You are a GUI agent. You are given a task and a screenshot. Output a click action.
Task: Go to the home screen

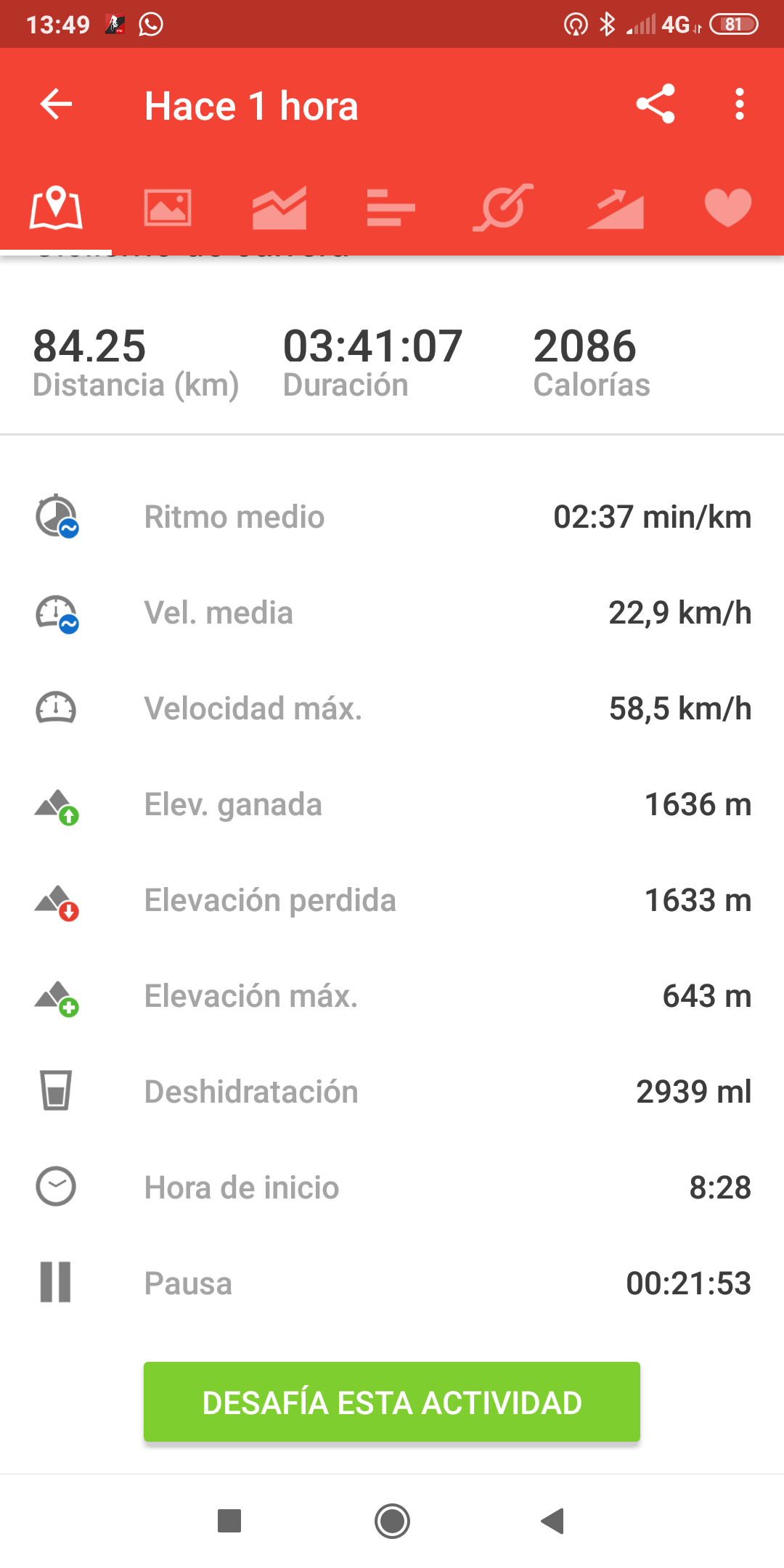click(392, 1521)
